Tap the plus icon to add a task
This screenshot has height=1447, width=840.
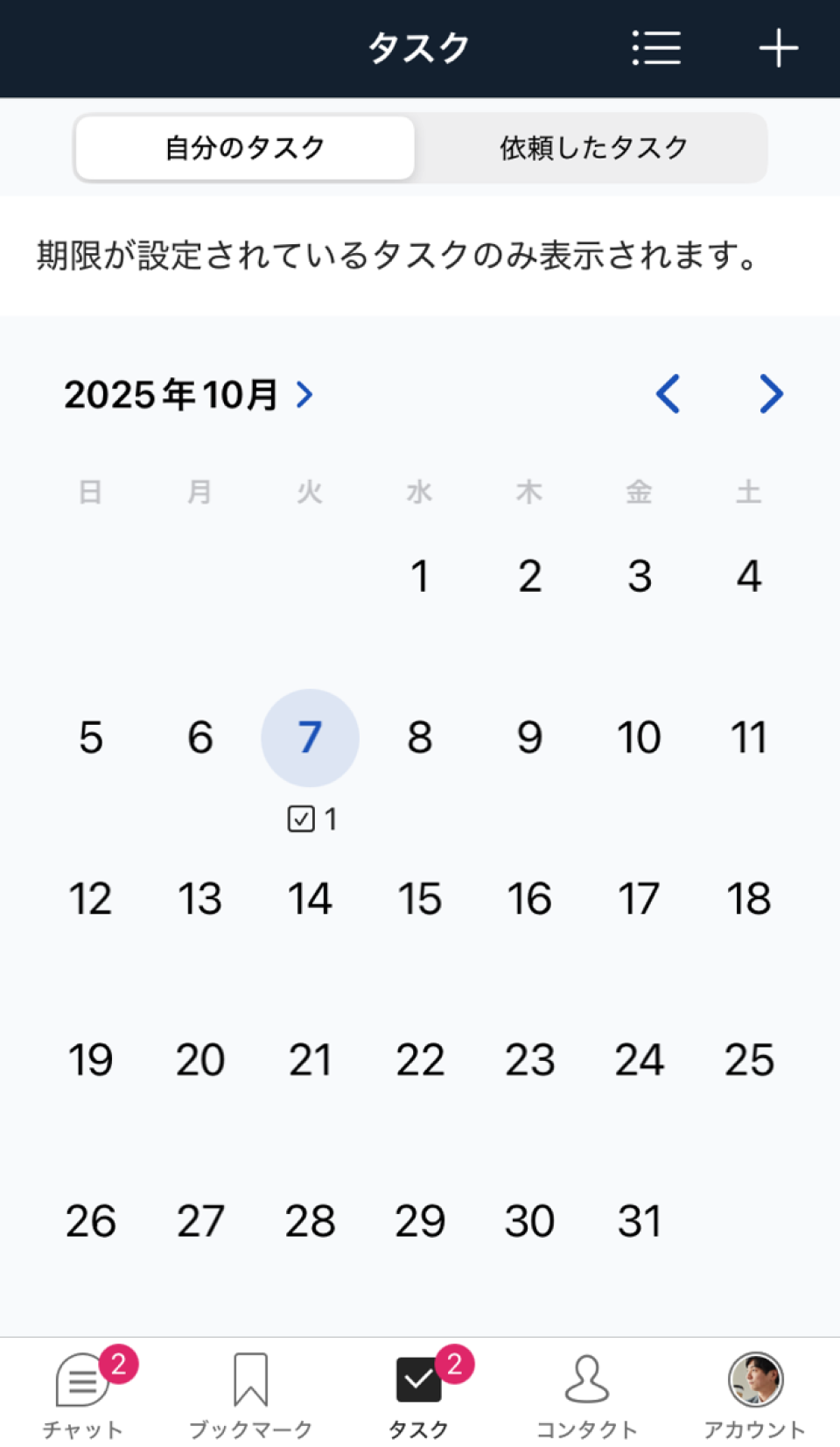(x=778, y=48)
